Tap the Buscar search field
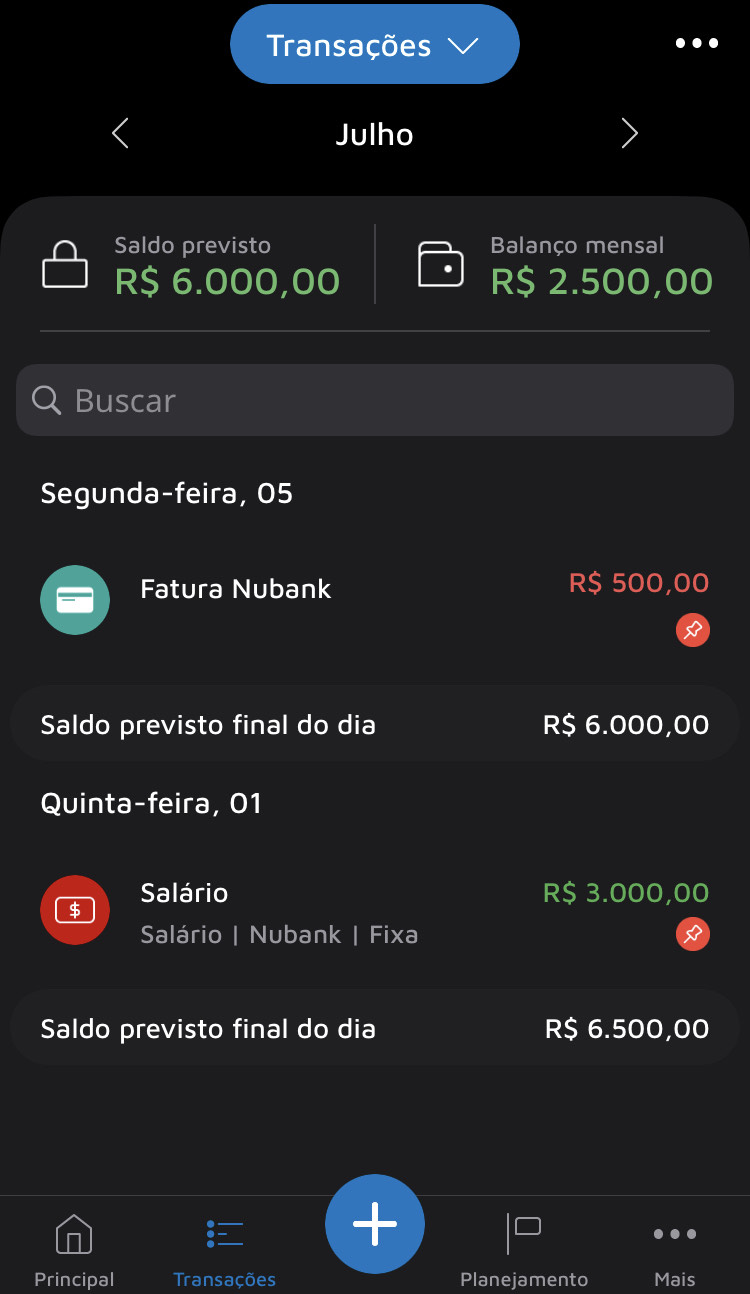750x1294 pixels. coord(375,400)
